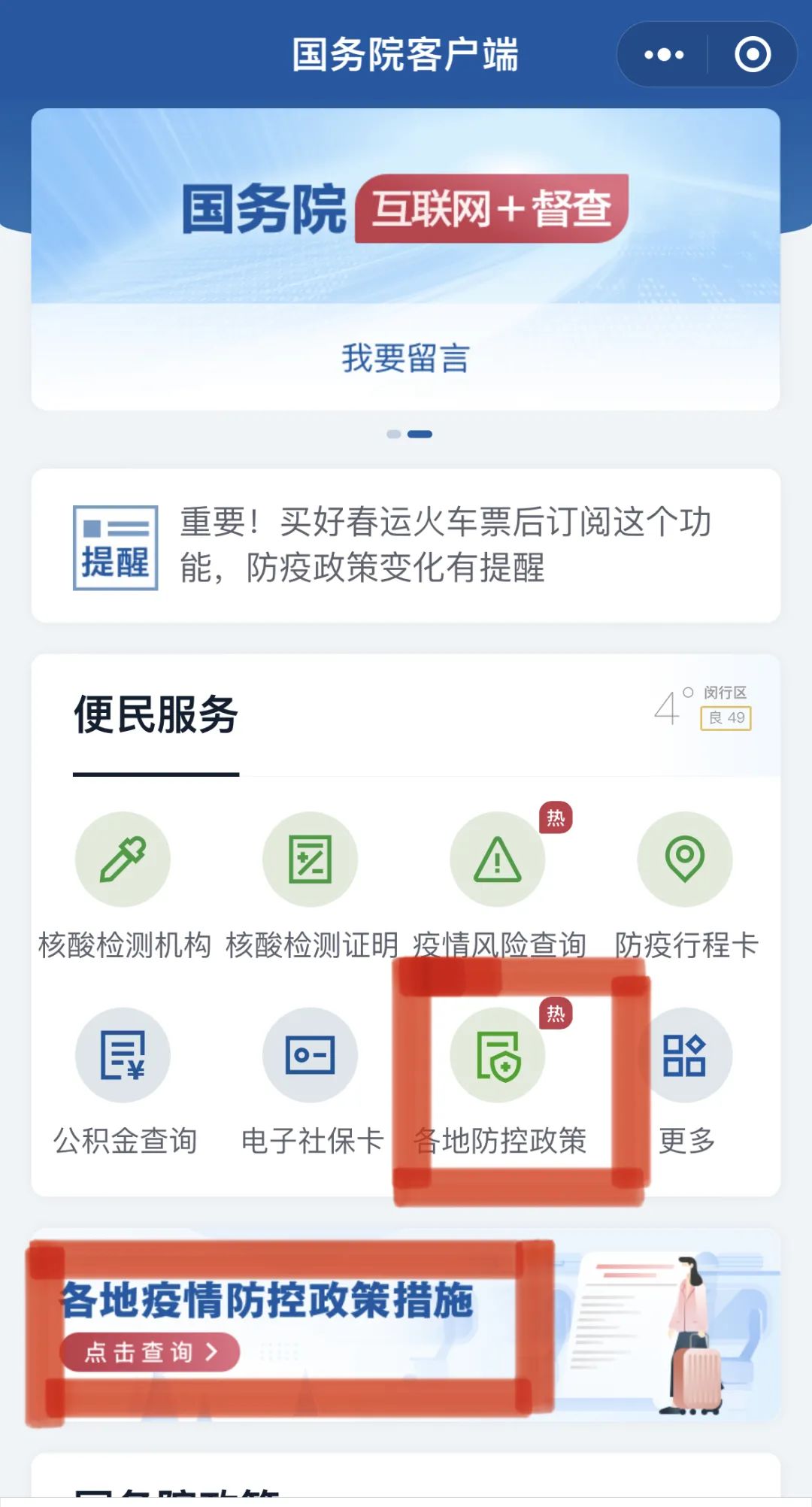Open 公积金查询 service
Image resolution: width=812 pixels, height=1507 pixels.
point(123,1055)
